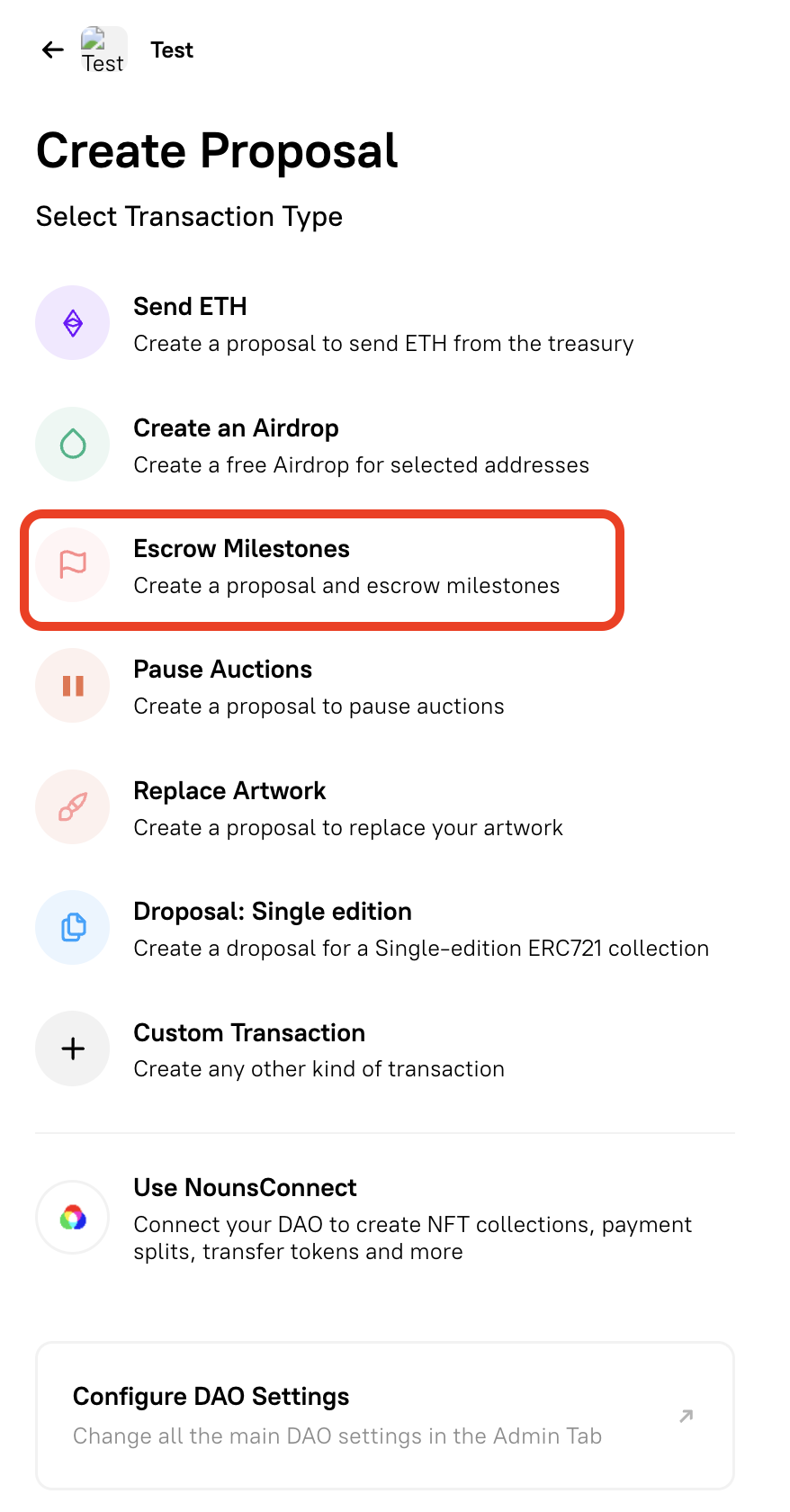Select the Send ETH diamond icon
Screen dimensions: 790x1512
(72, 322)
